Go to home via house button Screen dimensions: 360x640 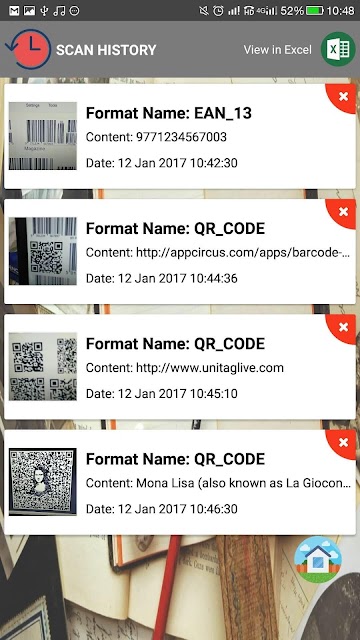click(318, 560)
